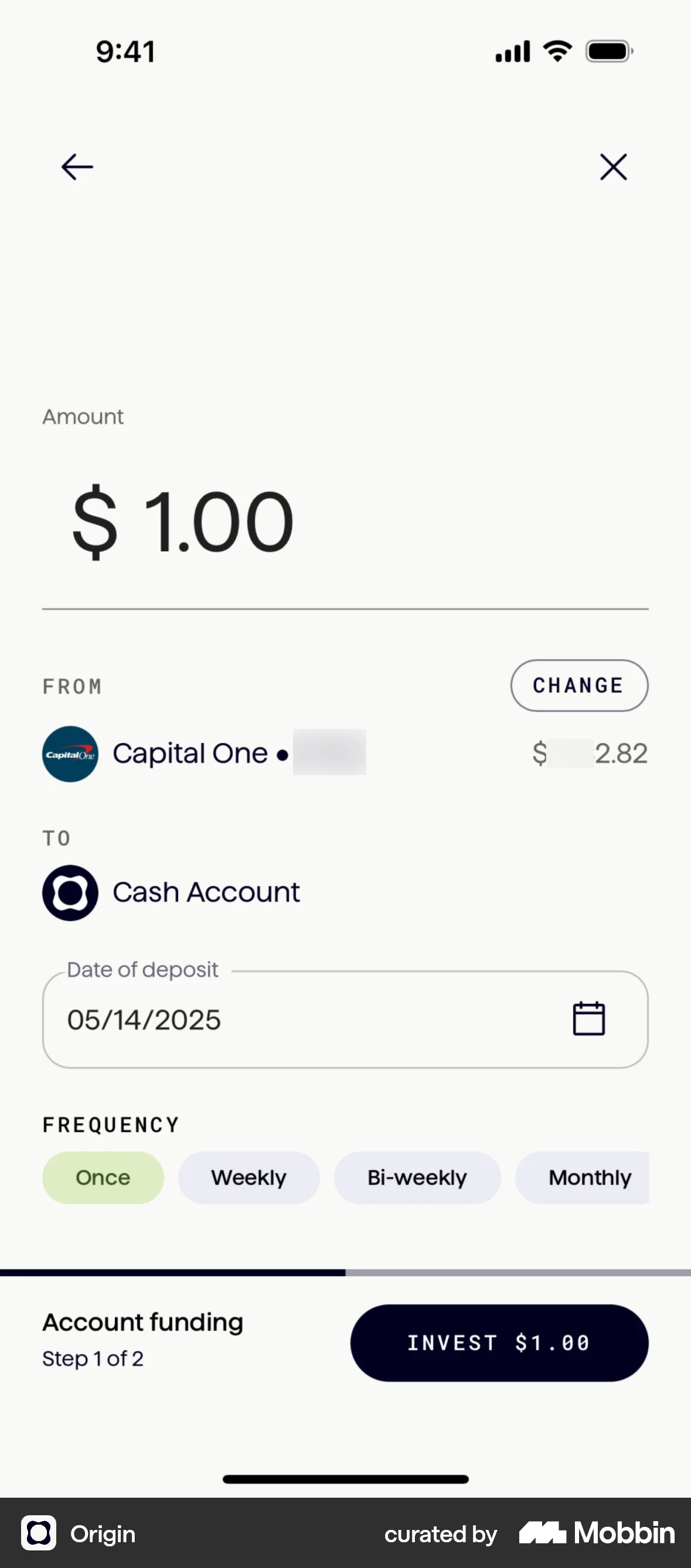Screen dimensions: 691x1568
Task: Click the Origin logo in the footer
Action: (39, 1534)
